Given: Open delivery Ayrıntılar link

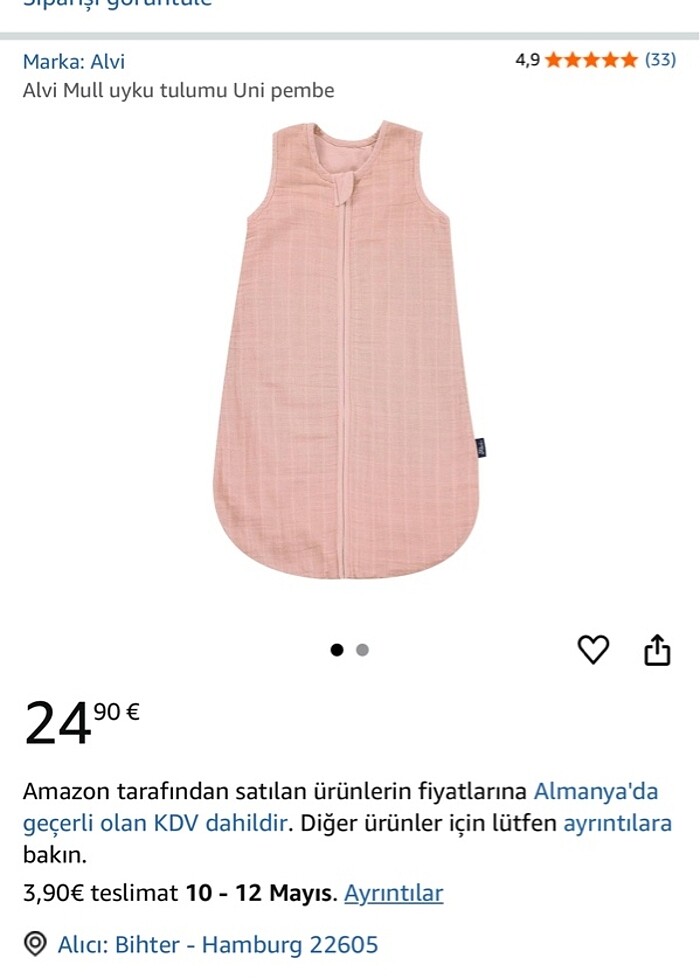Looking at the screenshot, I should pyautogui.click(x=393, y=893).
